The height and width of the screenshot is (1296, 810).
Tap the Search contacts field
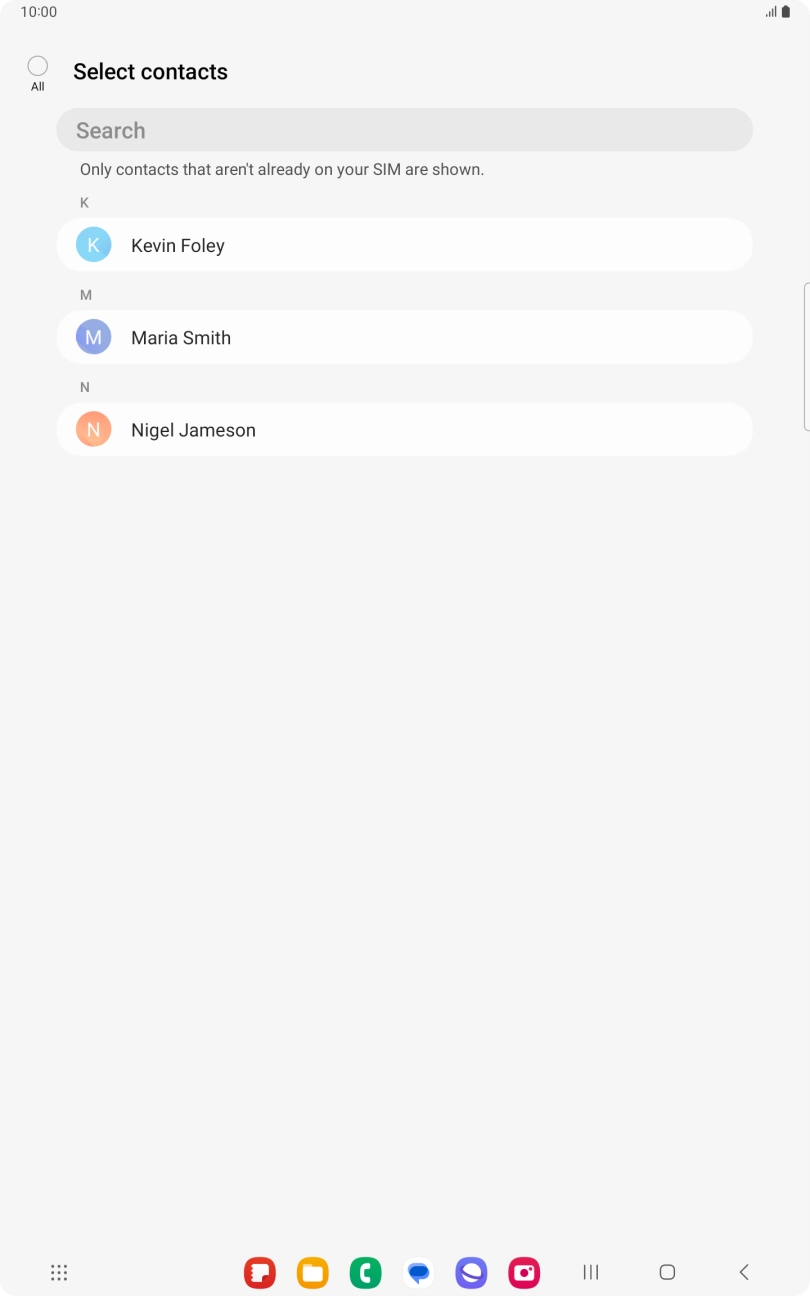pos(404,130)
